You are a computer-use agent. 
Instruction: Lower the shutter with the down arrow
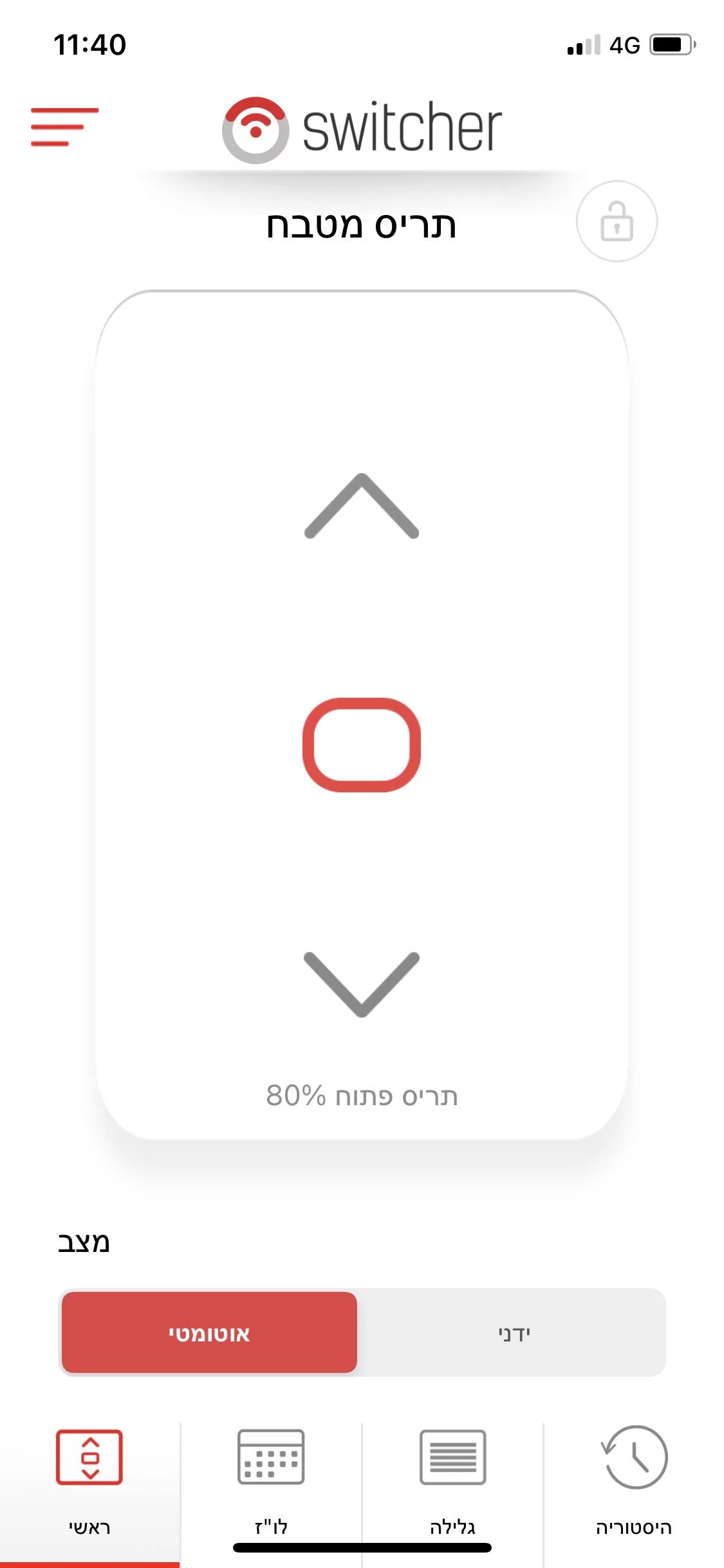[362, 984]
